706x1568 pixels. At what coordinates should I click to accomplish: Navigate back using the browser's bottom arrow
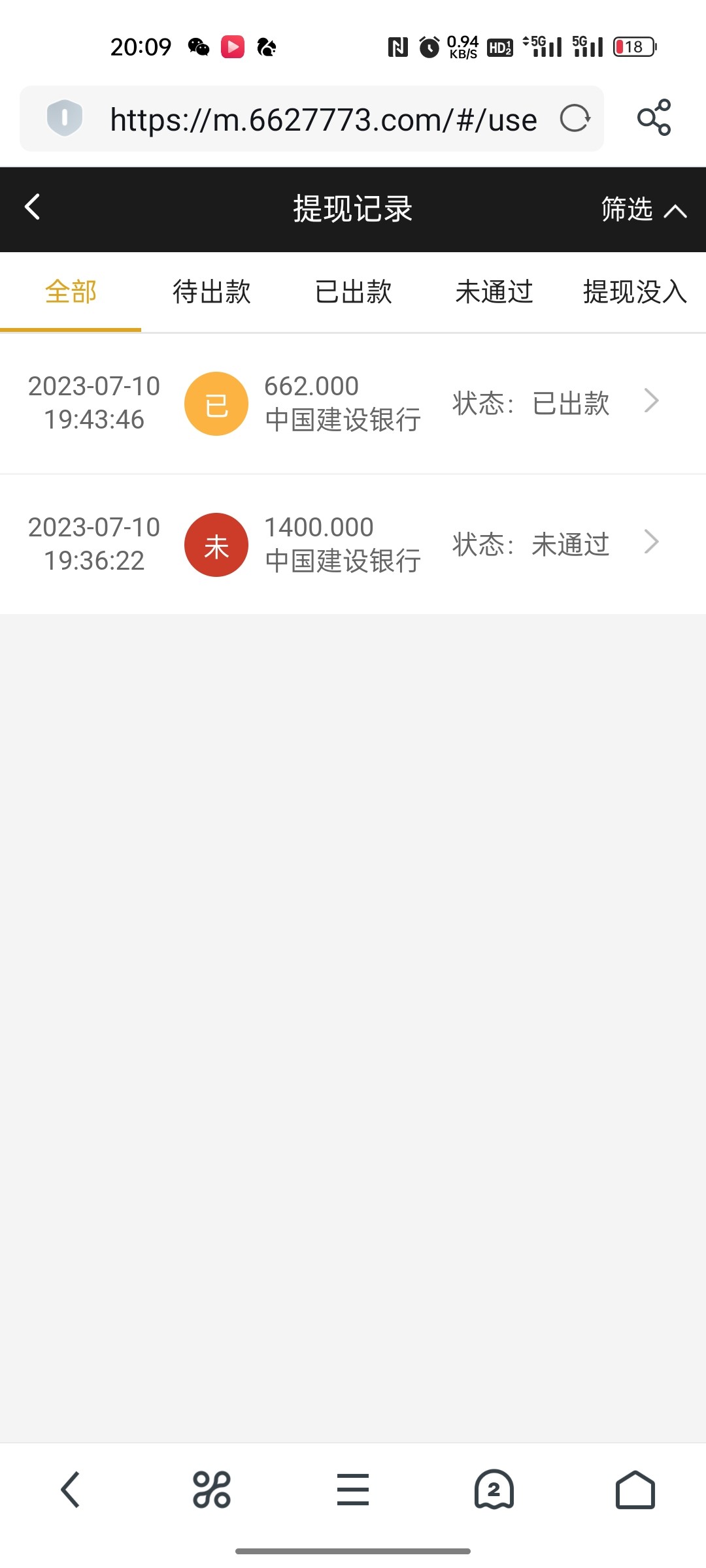(71, 1490)
